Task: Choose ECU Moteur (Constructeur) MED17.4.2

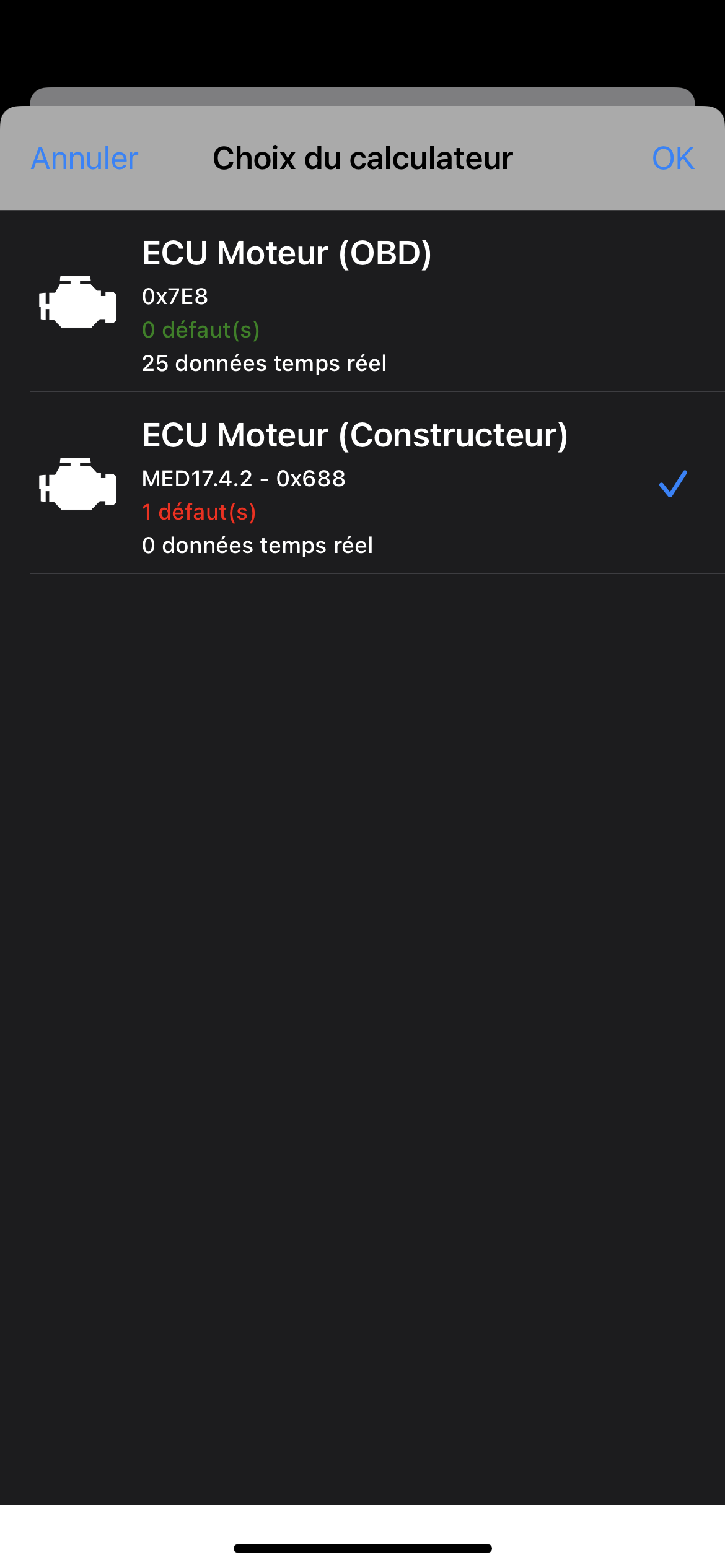Action: (x=362, y=484)
